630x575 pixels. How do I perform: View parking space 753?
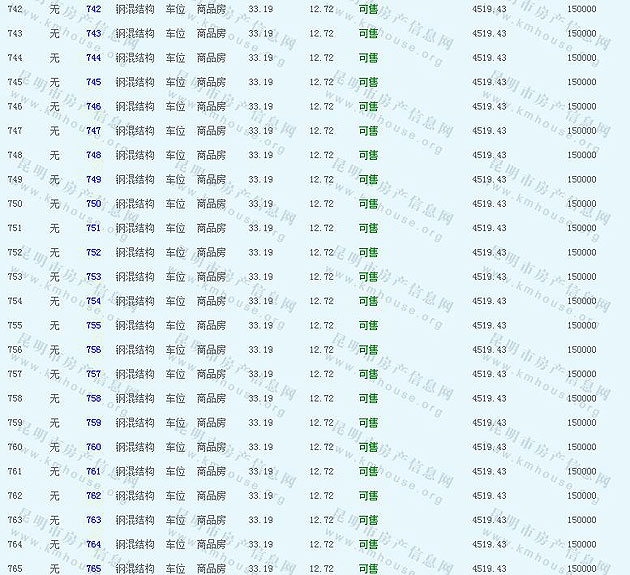coord(94,277)
